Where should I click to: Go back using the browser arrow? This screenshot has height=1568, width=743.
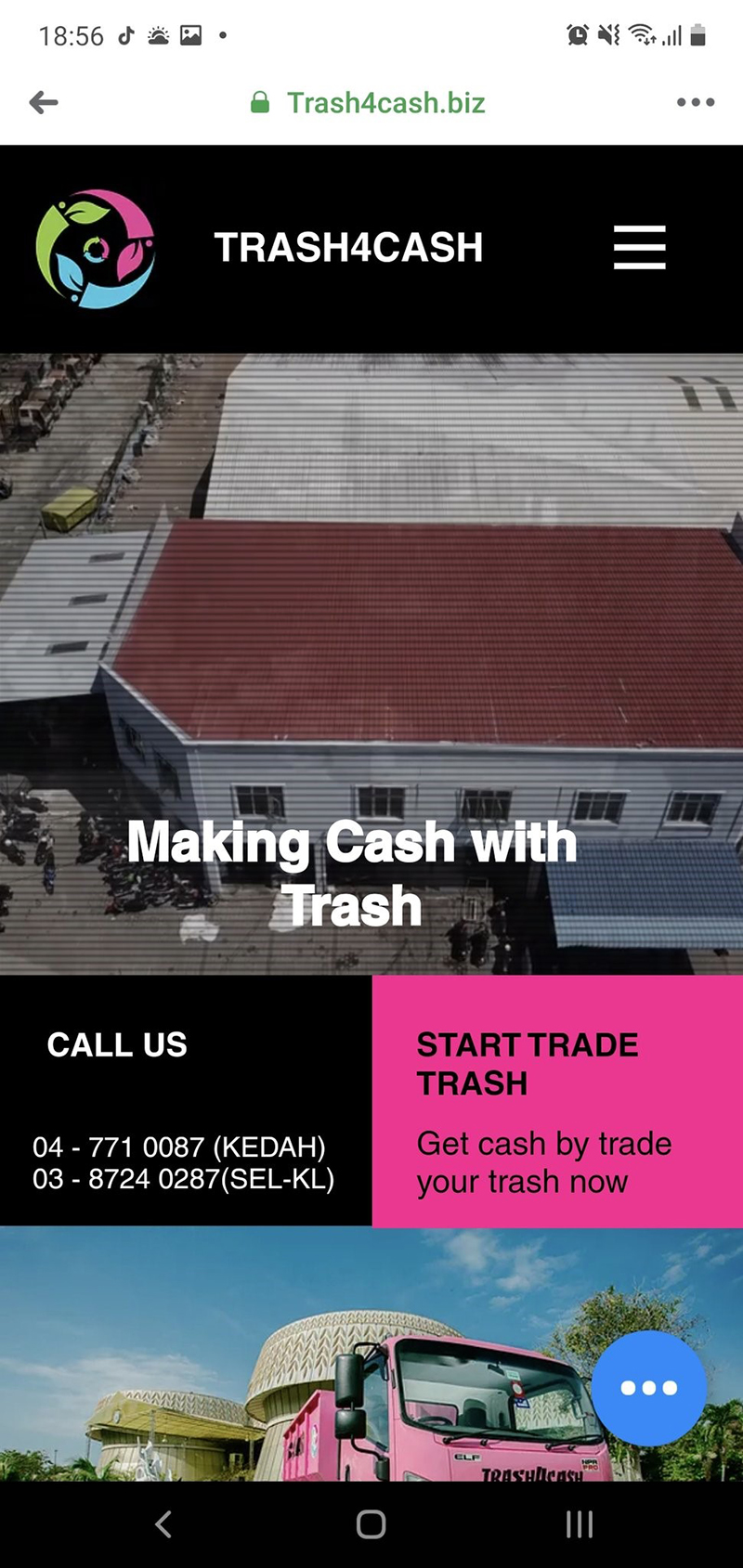pyautogui.click(x=44, y=102)
